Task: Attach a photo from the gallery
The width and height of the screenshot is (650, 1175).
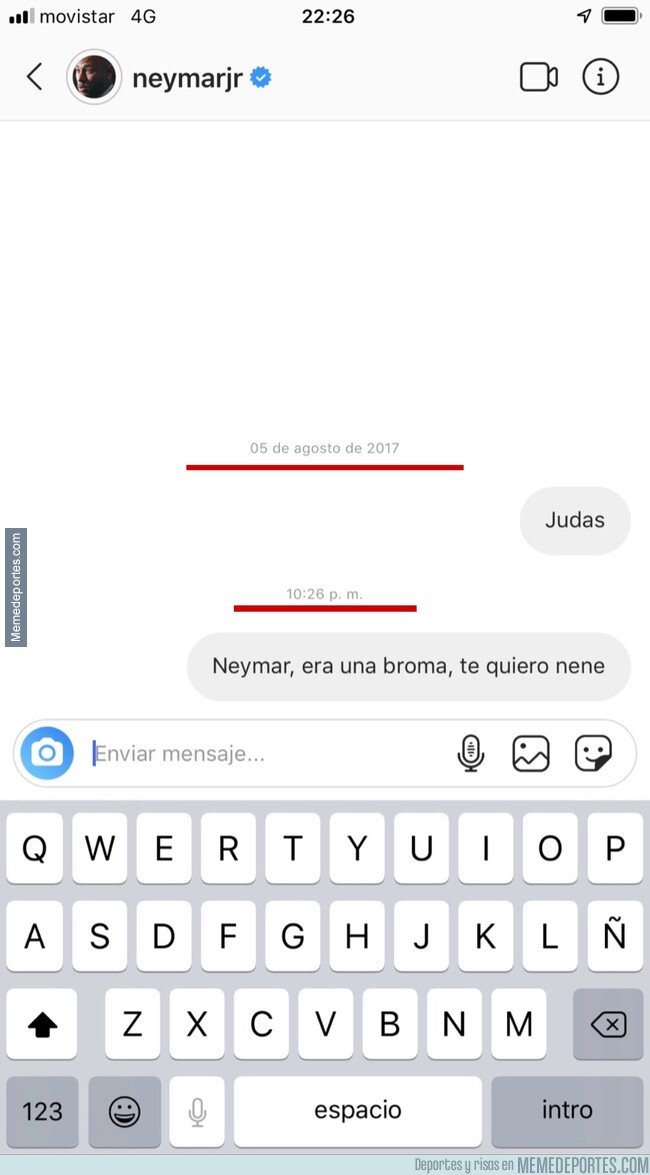Action: tap(531, 753)
